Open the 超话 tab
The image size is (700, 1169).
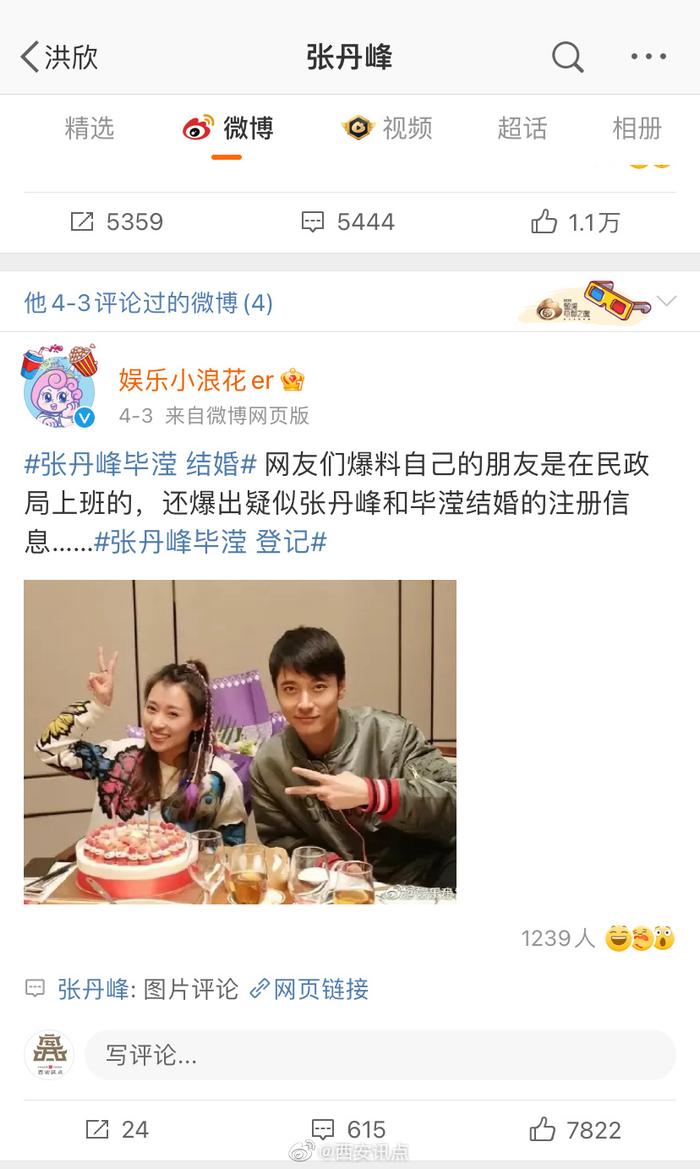point(522,128)
